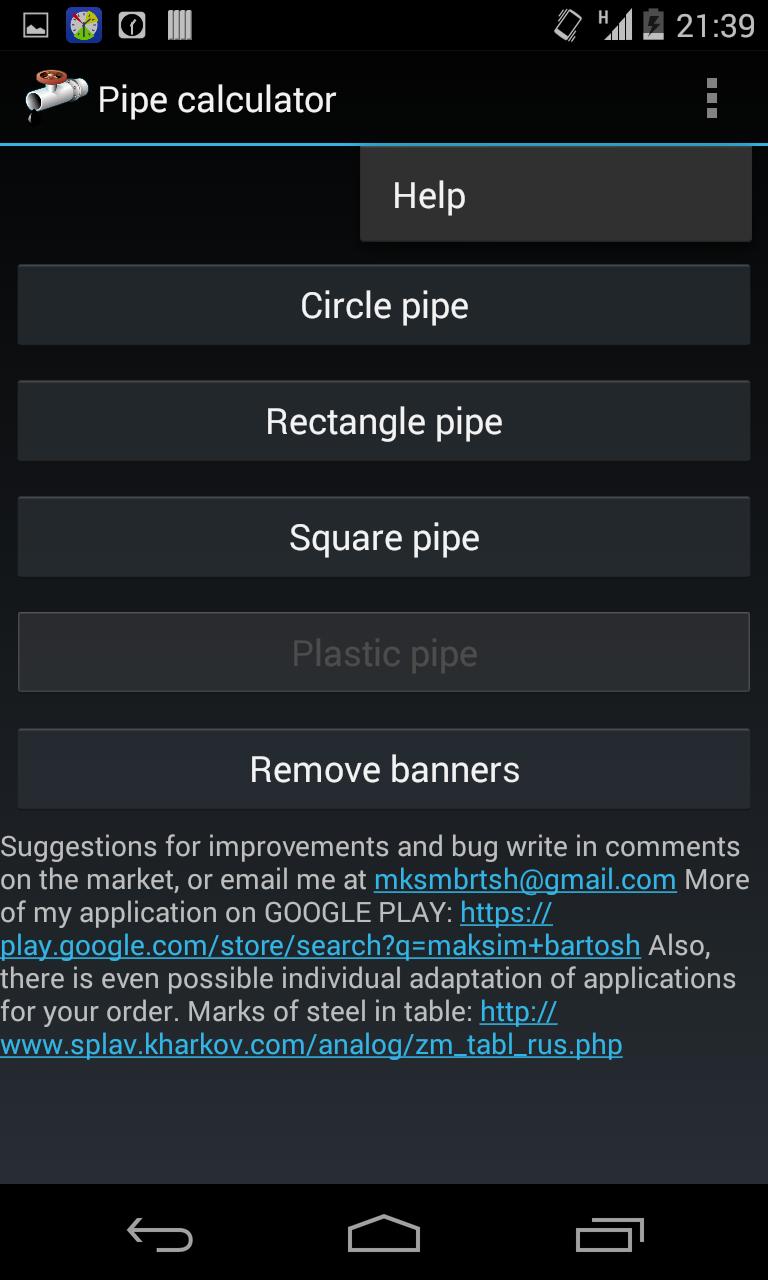Open the Circle pipe calculator
This screenshot has height=1280, width=768.
point(384,305)
